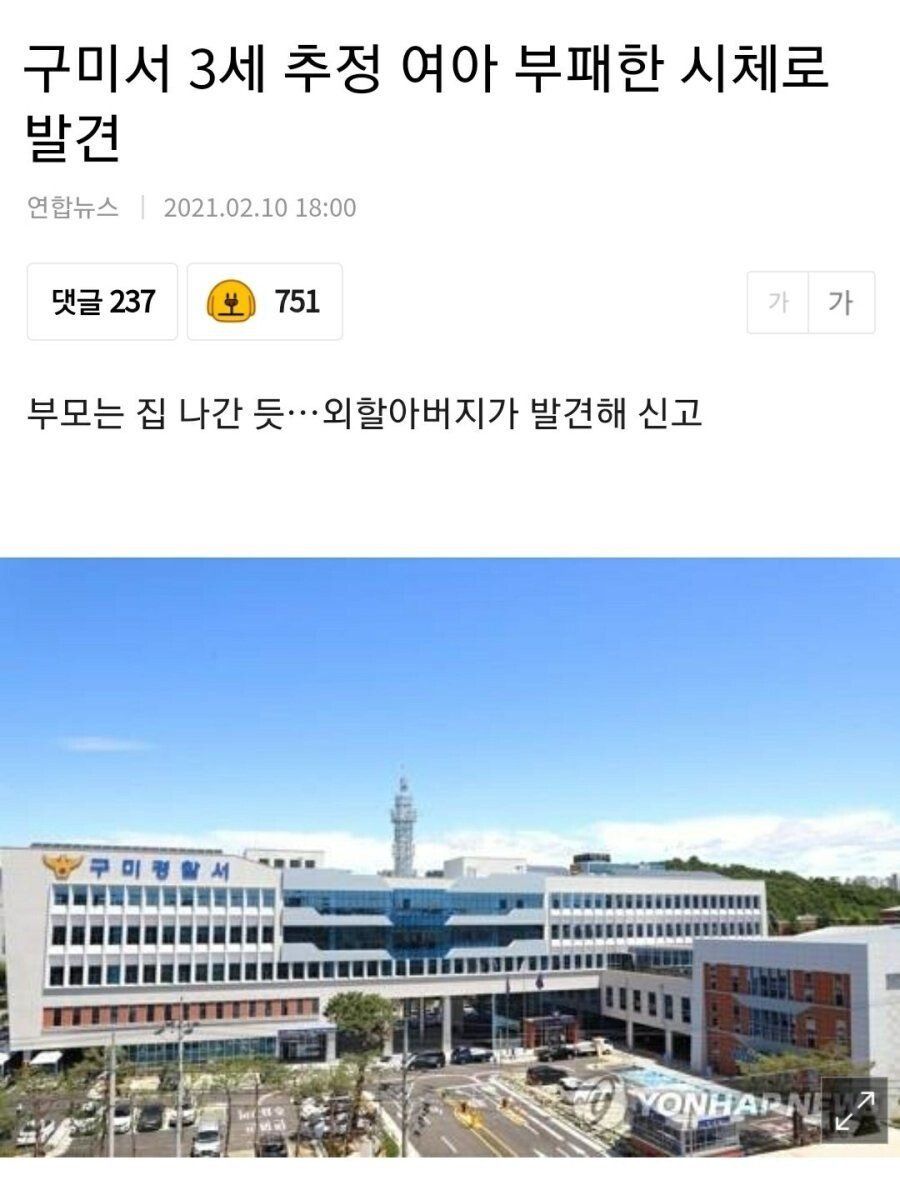
Task: Expand the police station photo fullscreen
Action: point(853,1110)
